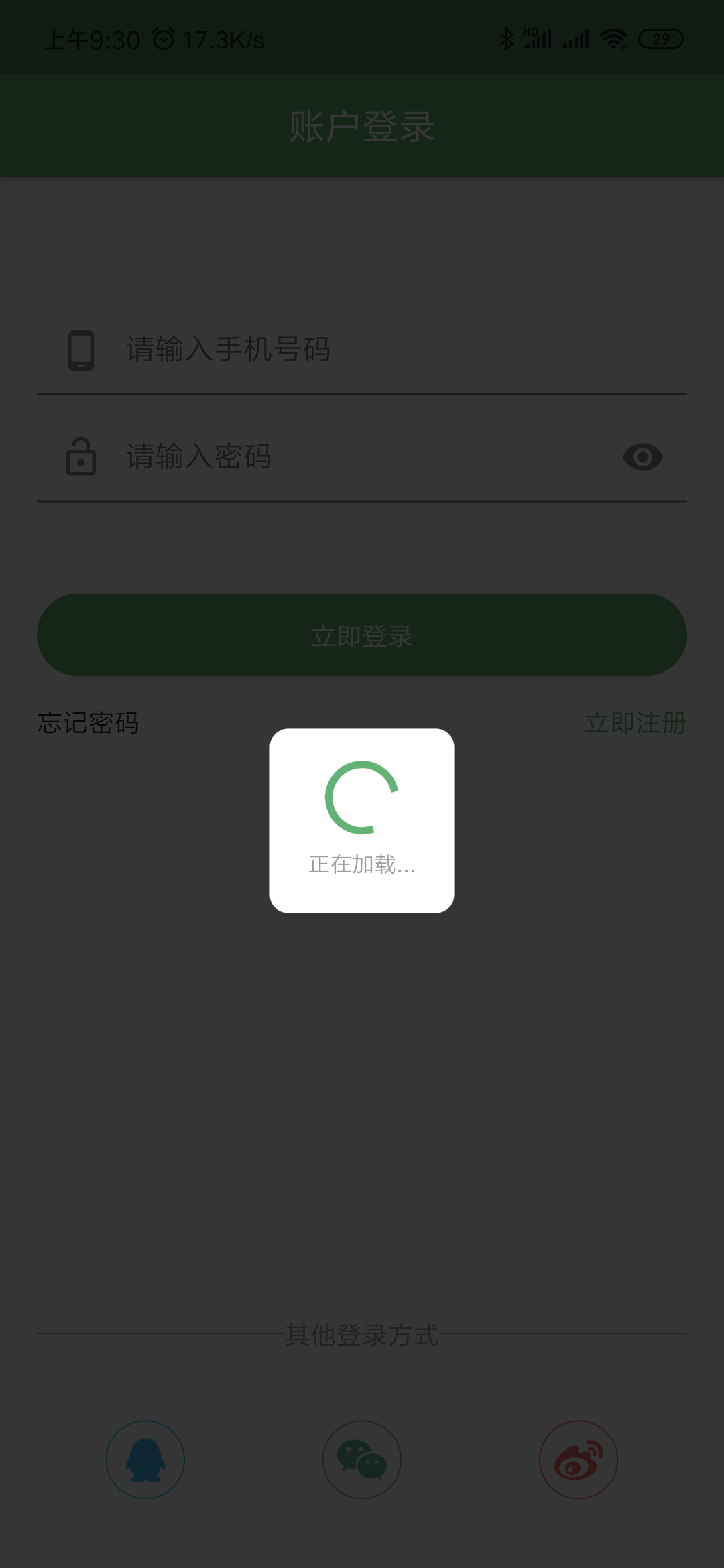The image size is (724, 1568).
Task: Click the Bluetooth icon in the status bar
Action: (x=507, y=39)
